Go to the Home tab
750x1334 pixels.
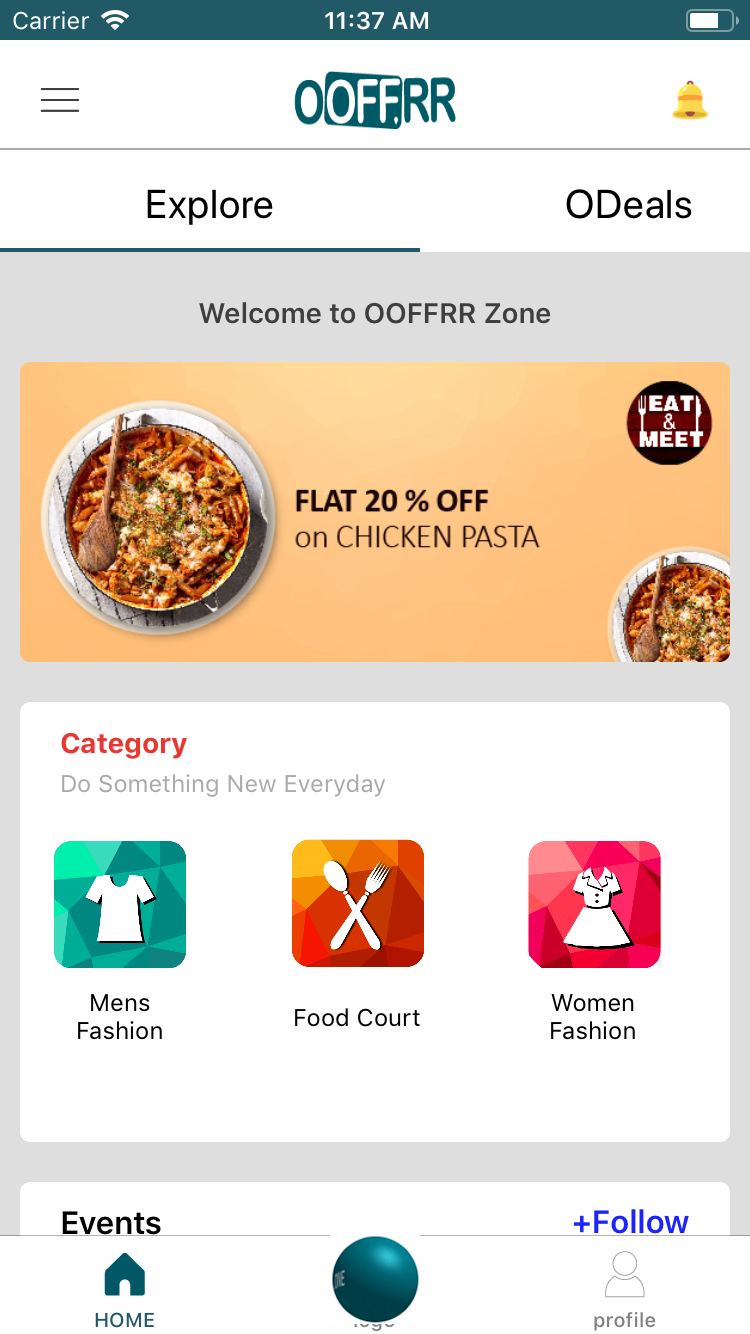click(124, 1290)
